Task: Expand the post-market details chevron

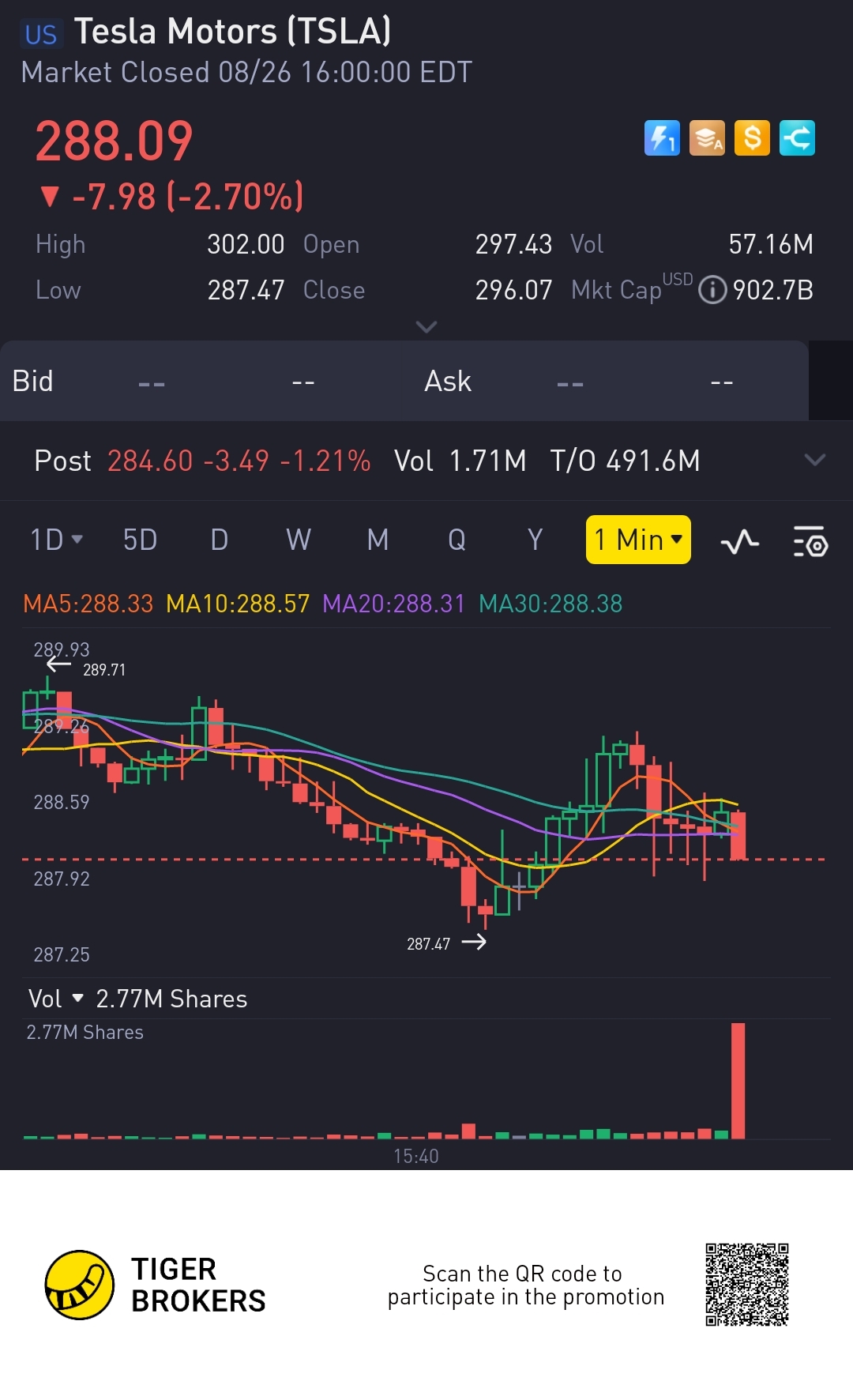Action: click(814, 460)
